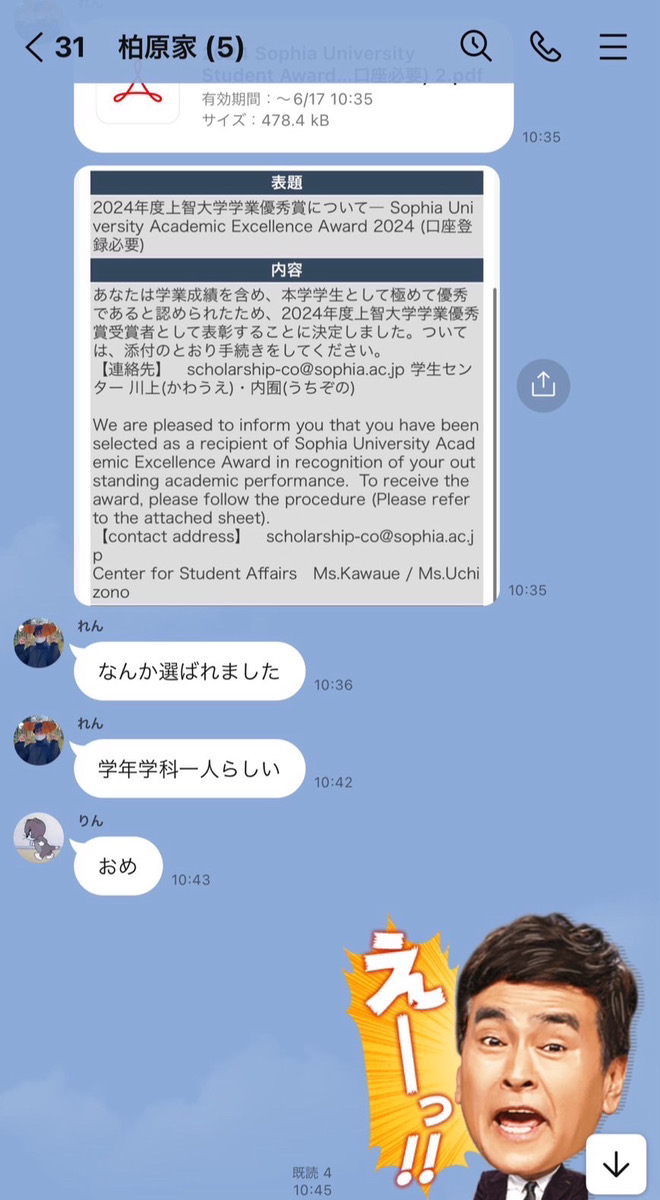Viewport: 660px width, 1200px height.
Task: Search within the 柏原家 chat
Action: point(475,46)
